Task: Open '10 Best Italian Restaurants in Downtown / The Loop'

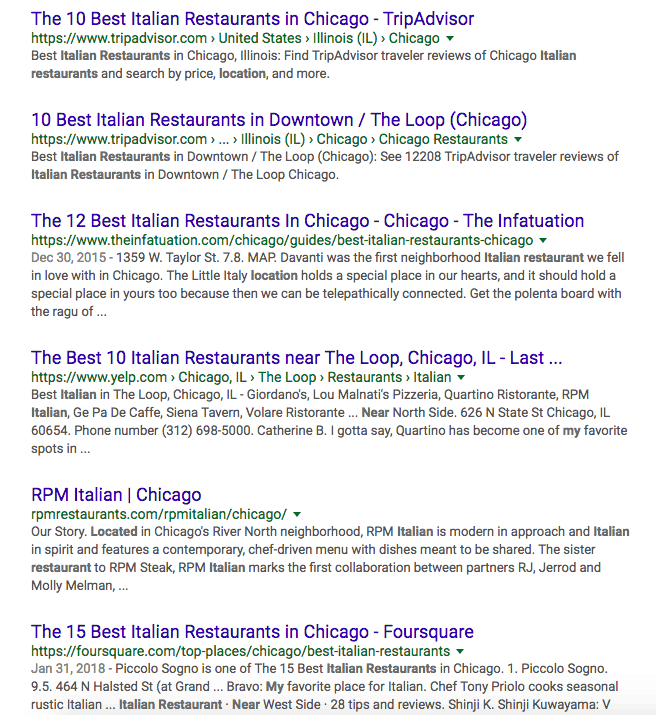Action: coord(279,120)
